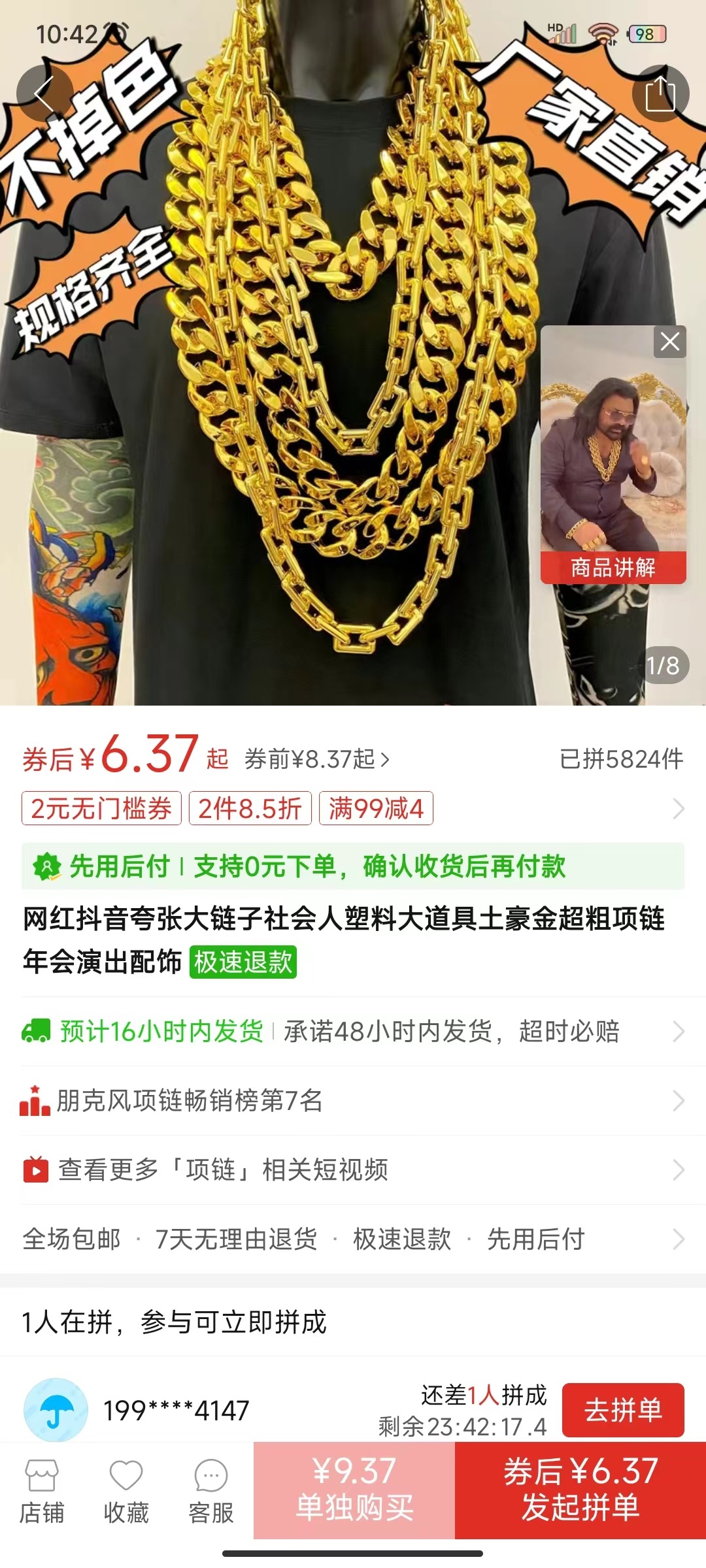View 券前¥8.37起 price details
The image size is (706, 1568).
point(317,759)
